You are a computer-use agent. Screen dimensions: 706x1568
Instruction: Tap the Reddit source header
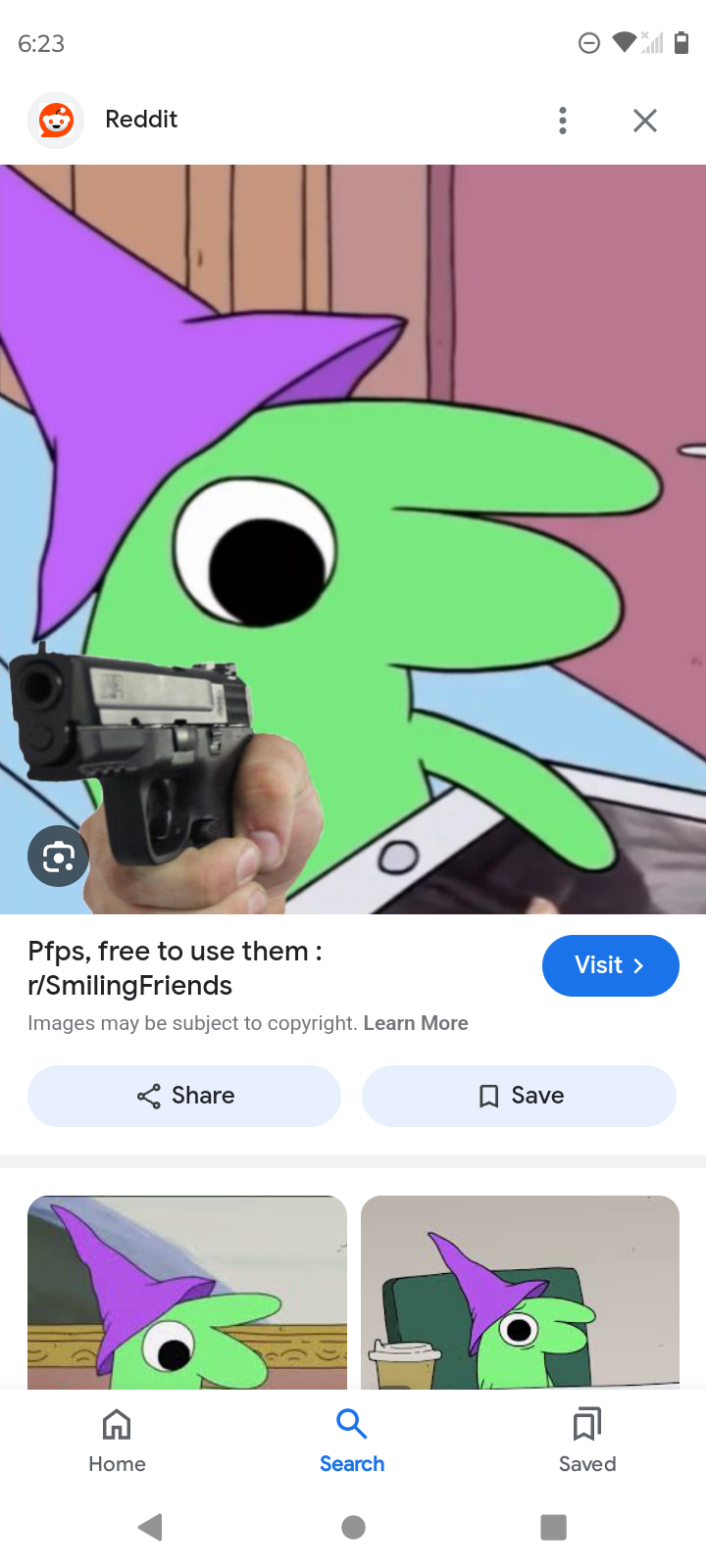[x=141, y=120]
